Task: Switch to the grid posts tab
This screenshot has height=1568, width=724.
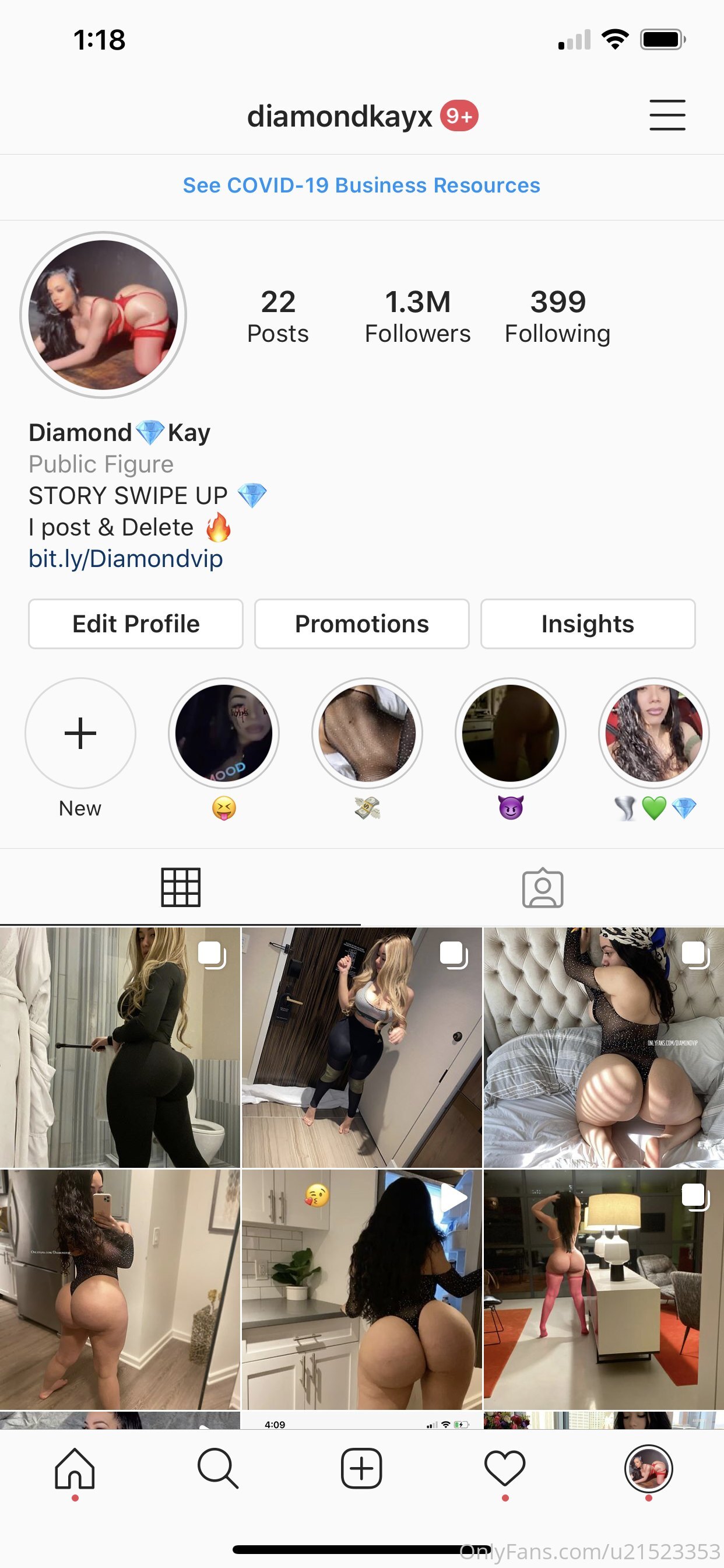Action: point(181,887)
